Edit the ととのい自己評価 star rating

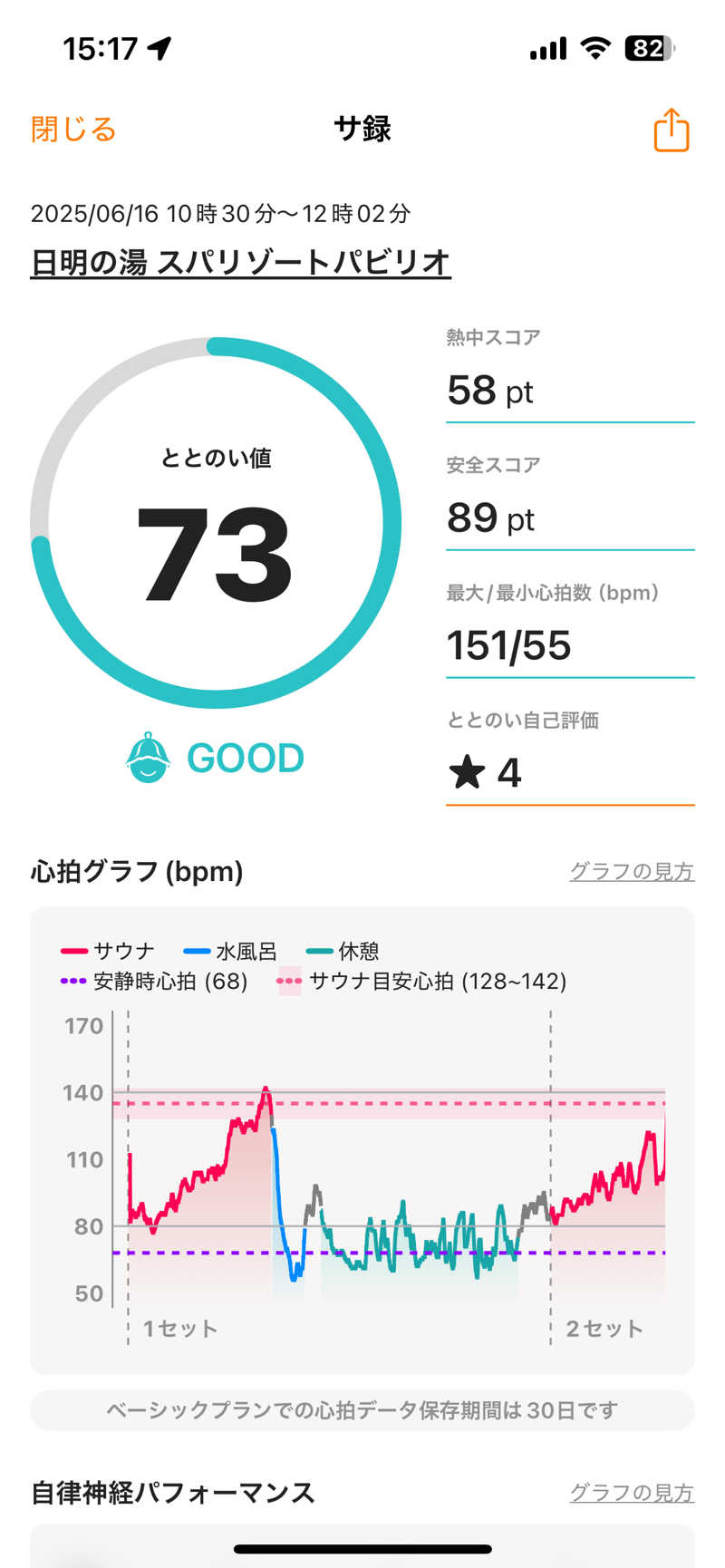click(569, 772)
